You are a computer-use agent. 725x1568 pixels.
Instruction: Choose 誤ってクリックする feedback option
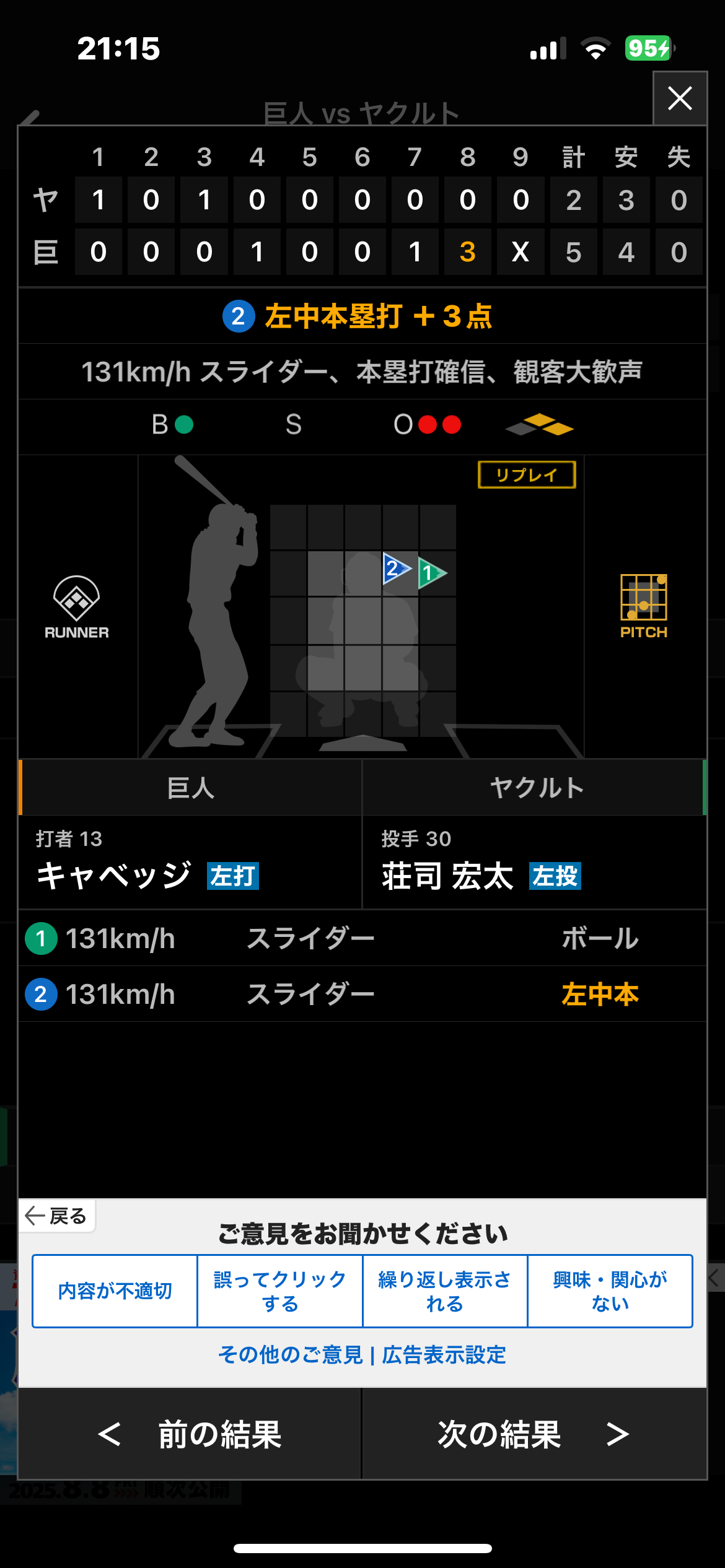point(280,1291)
